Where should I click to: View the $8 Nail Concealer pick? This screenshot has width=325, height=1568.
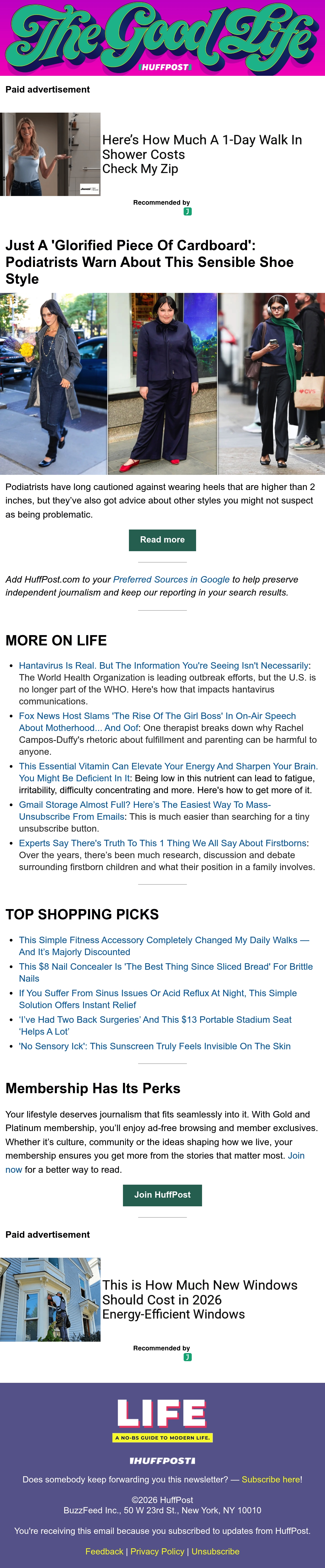pyautogui.click(x=165, y=973)
